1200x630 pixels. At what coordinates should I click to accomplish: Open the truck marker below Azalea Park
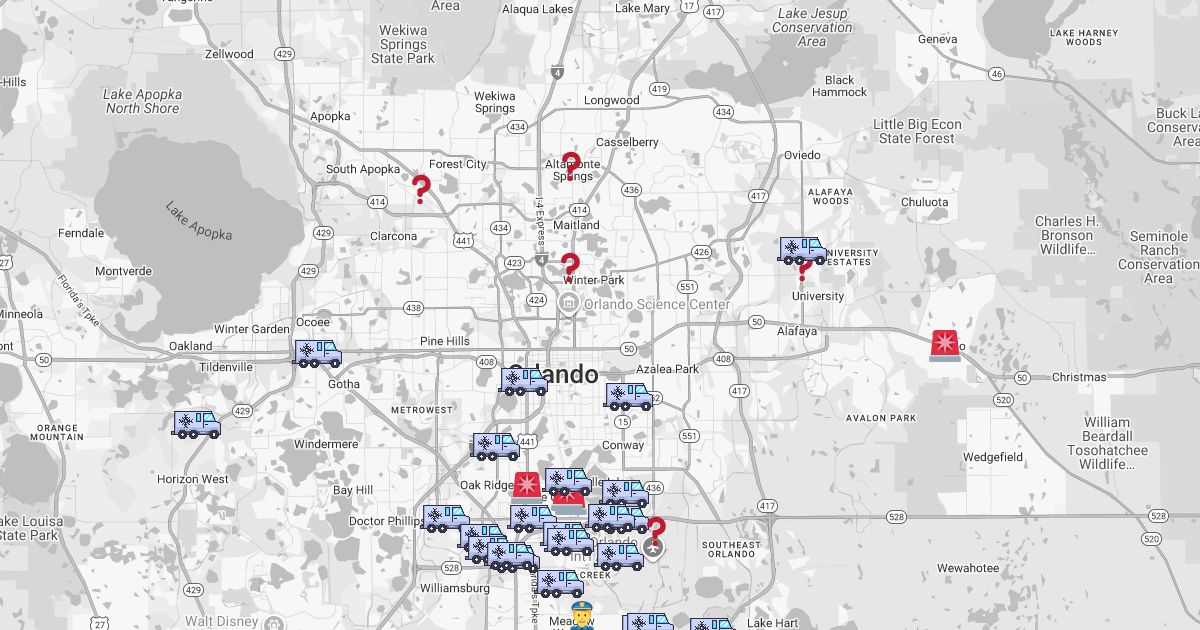[x=630, y=397]
